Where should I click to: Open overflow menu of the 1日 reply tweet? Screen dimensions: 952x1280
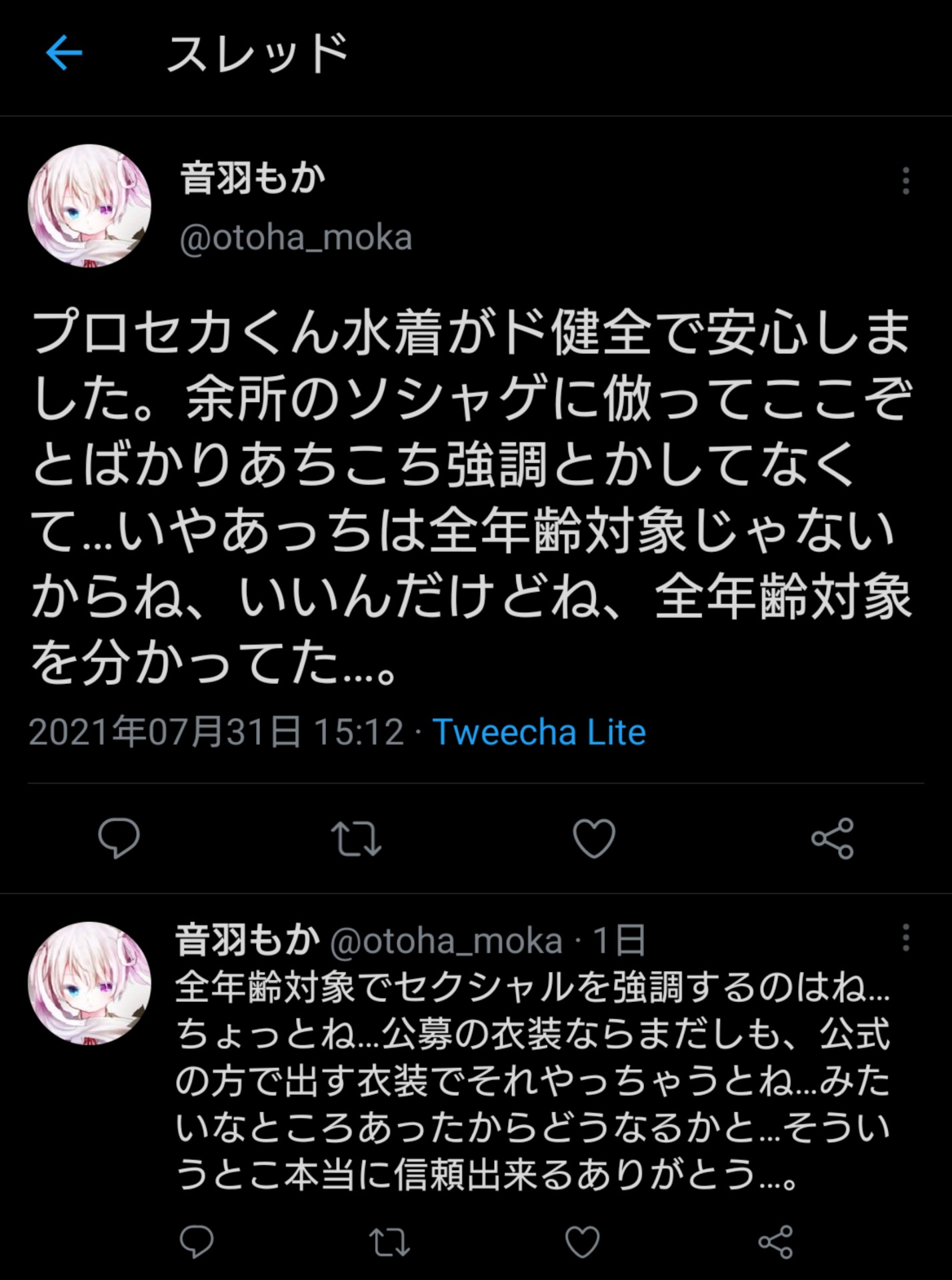tap(905, 937)
